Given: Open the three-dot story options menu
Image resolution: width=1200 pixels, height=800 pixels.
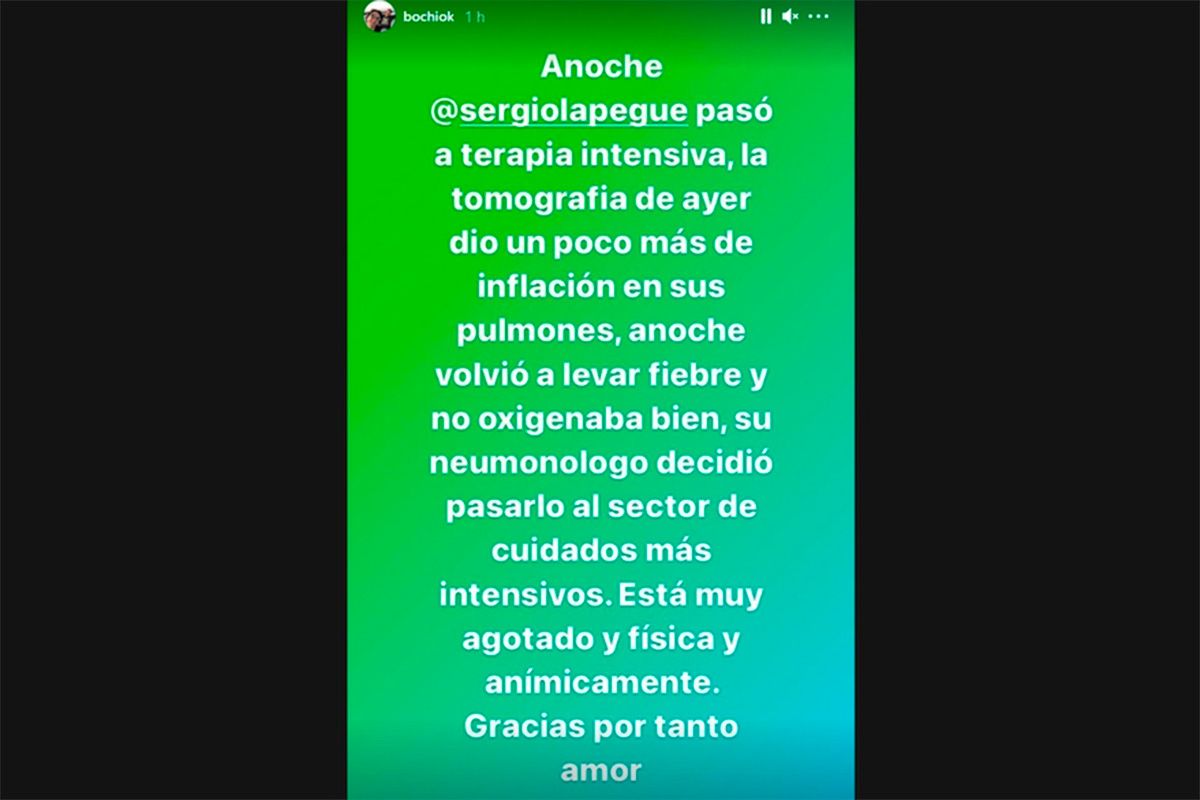Looking at the screenshot, I should (819, 16).
